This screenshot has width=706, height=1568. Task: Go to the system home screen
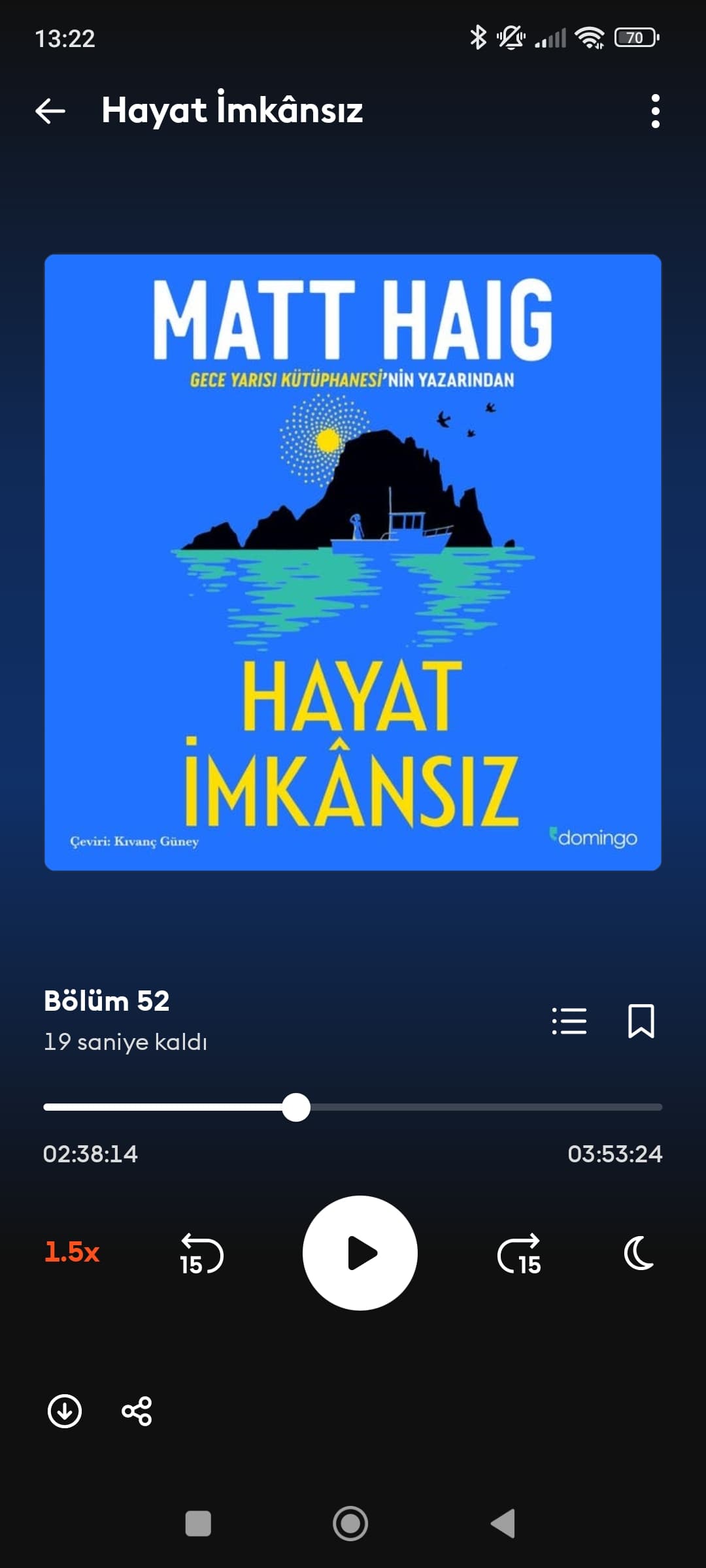(x=350, y=1524)
